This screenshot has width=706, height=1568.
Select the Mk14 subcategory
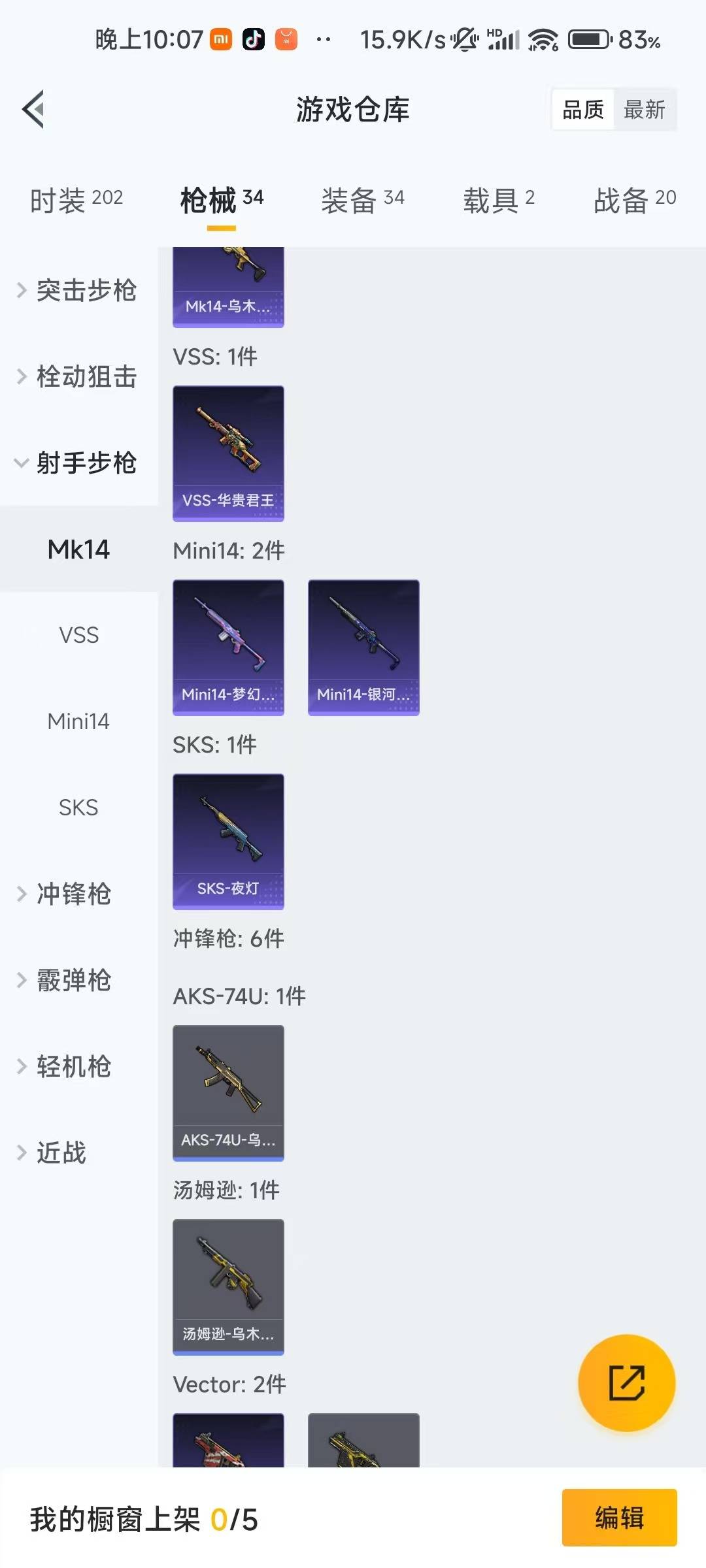[78, 550]
